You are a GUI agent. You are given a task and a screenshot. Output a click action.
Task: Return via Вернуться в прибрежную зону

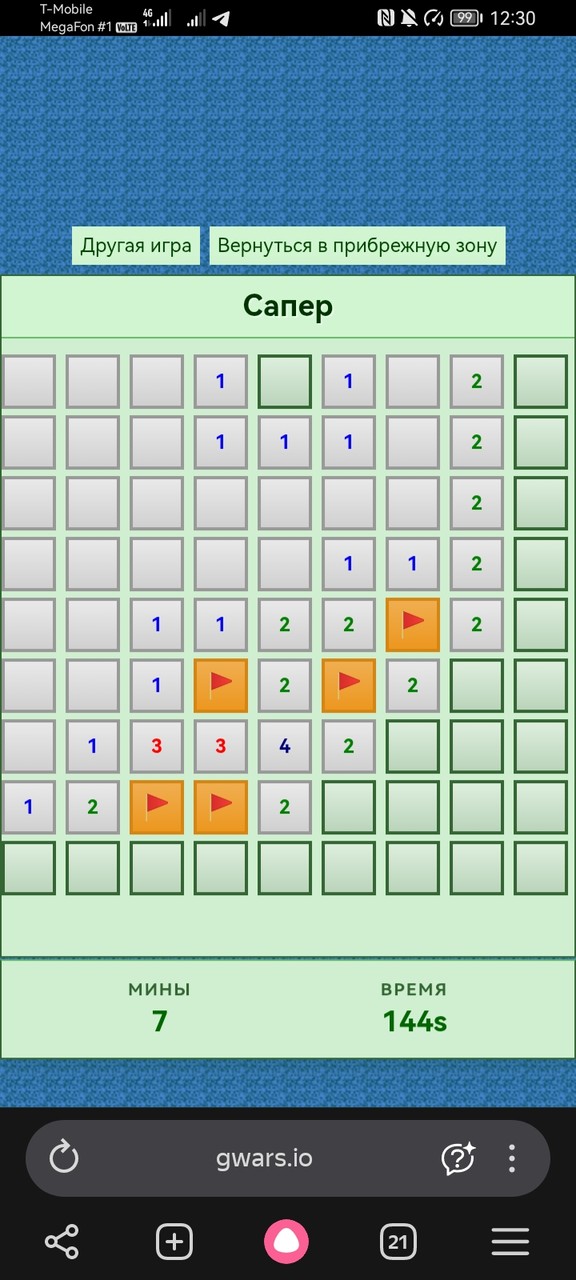click(x=357, y=246)
